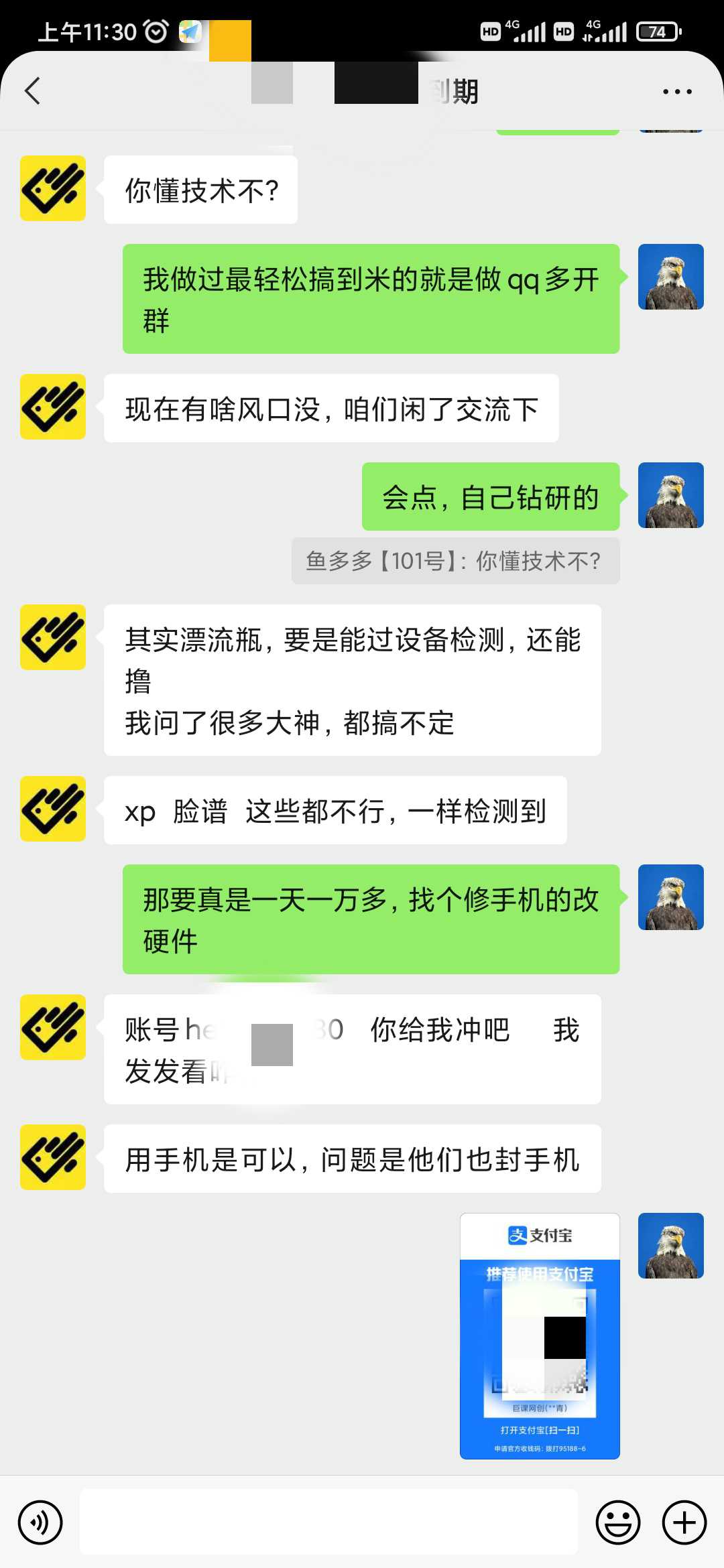Go back to the chat list

32,91
